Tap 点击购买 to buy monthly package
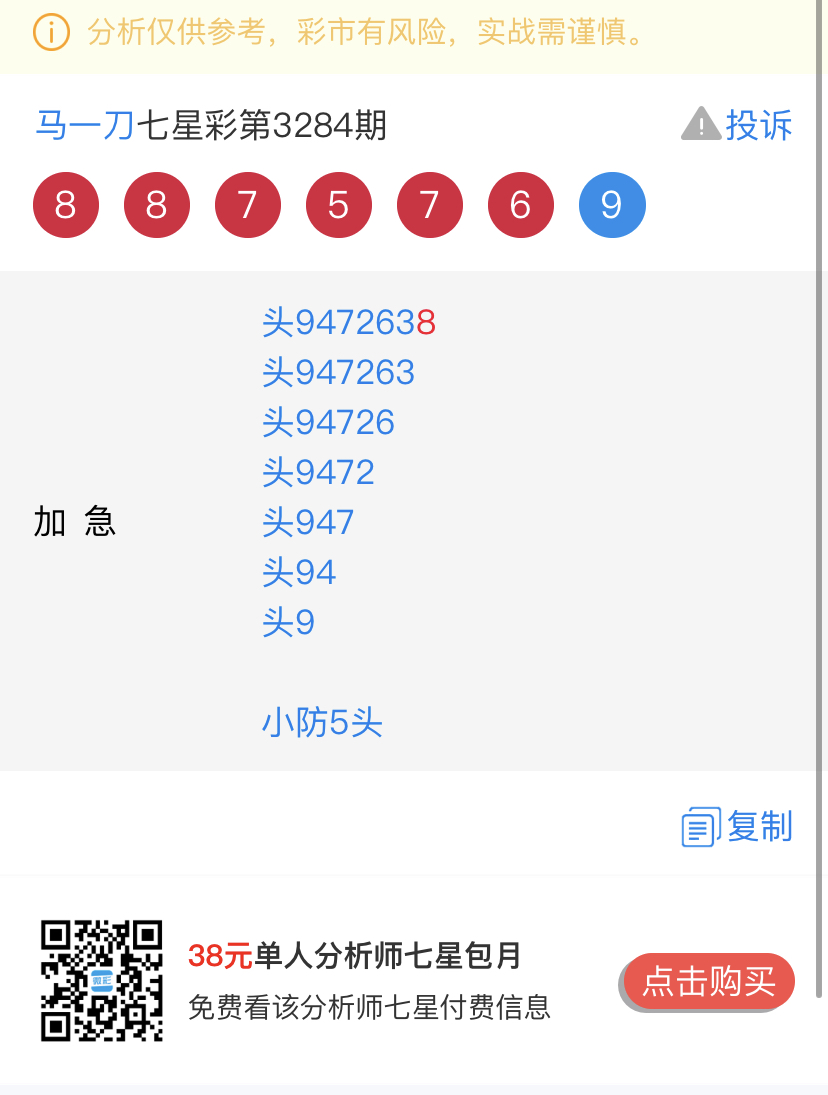 coord(708,981)
